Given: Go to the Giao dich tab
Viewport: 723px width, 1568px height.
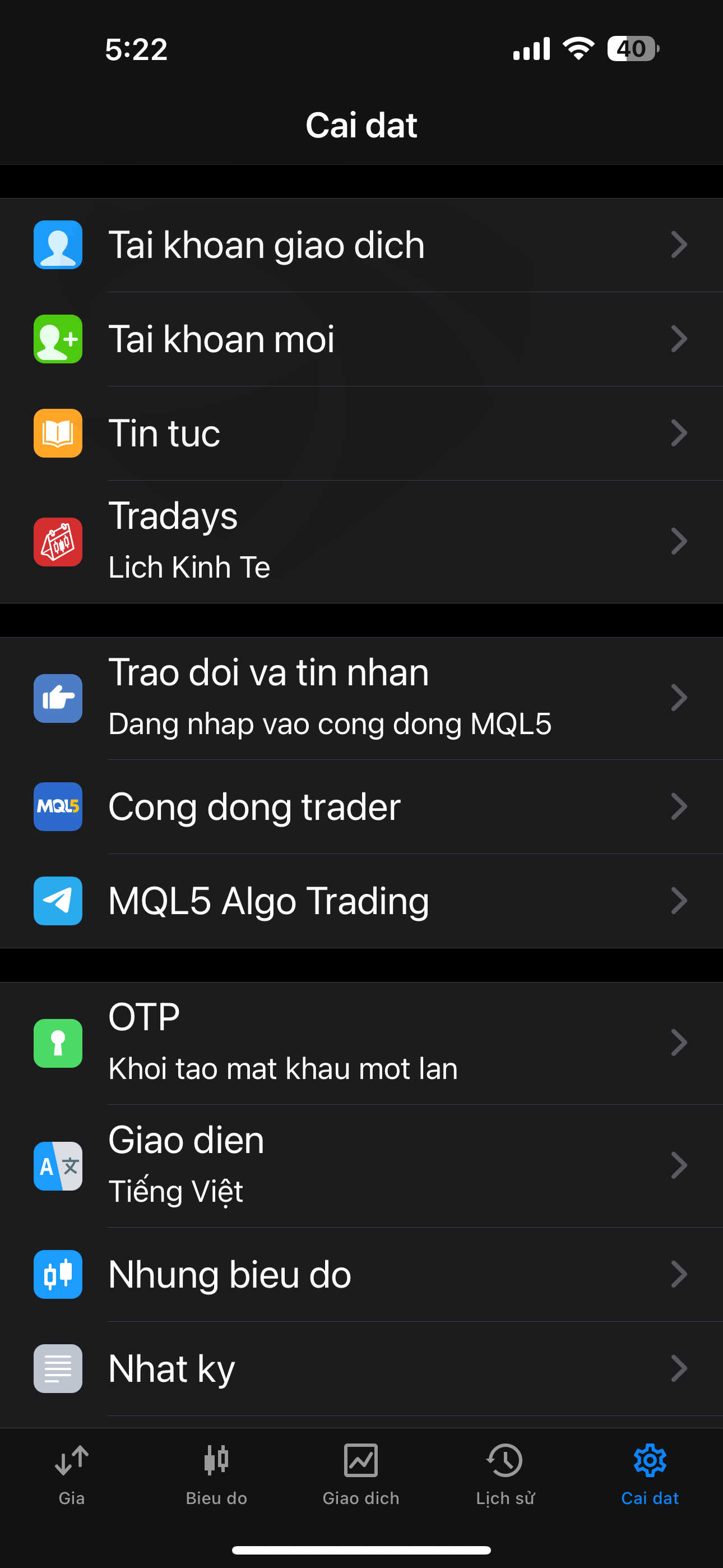Looking at the screenshot, I should (361, 1474).
